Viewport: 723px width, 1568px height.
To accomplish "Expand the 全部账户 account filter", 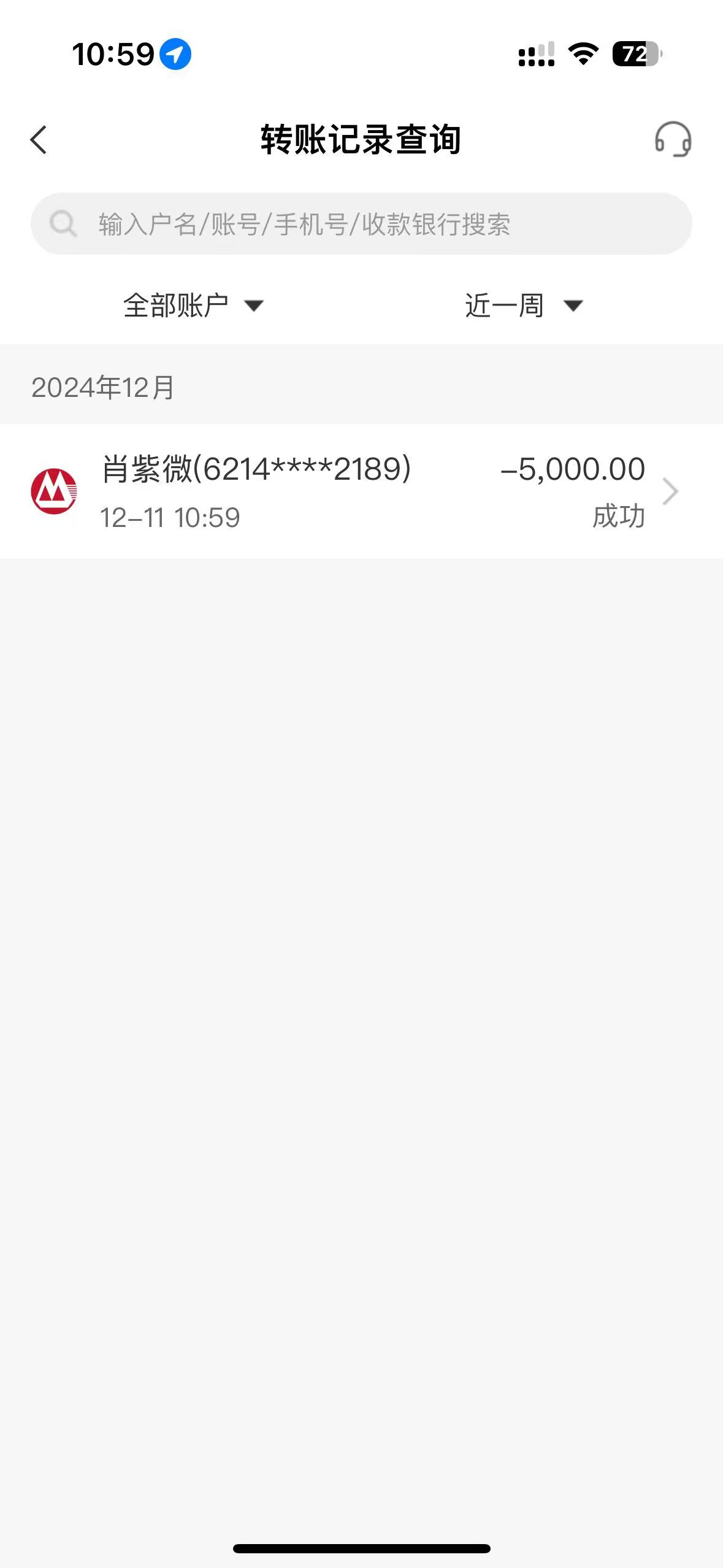I will 193,305.
